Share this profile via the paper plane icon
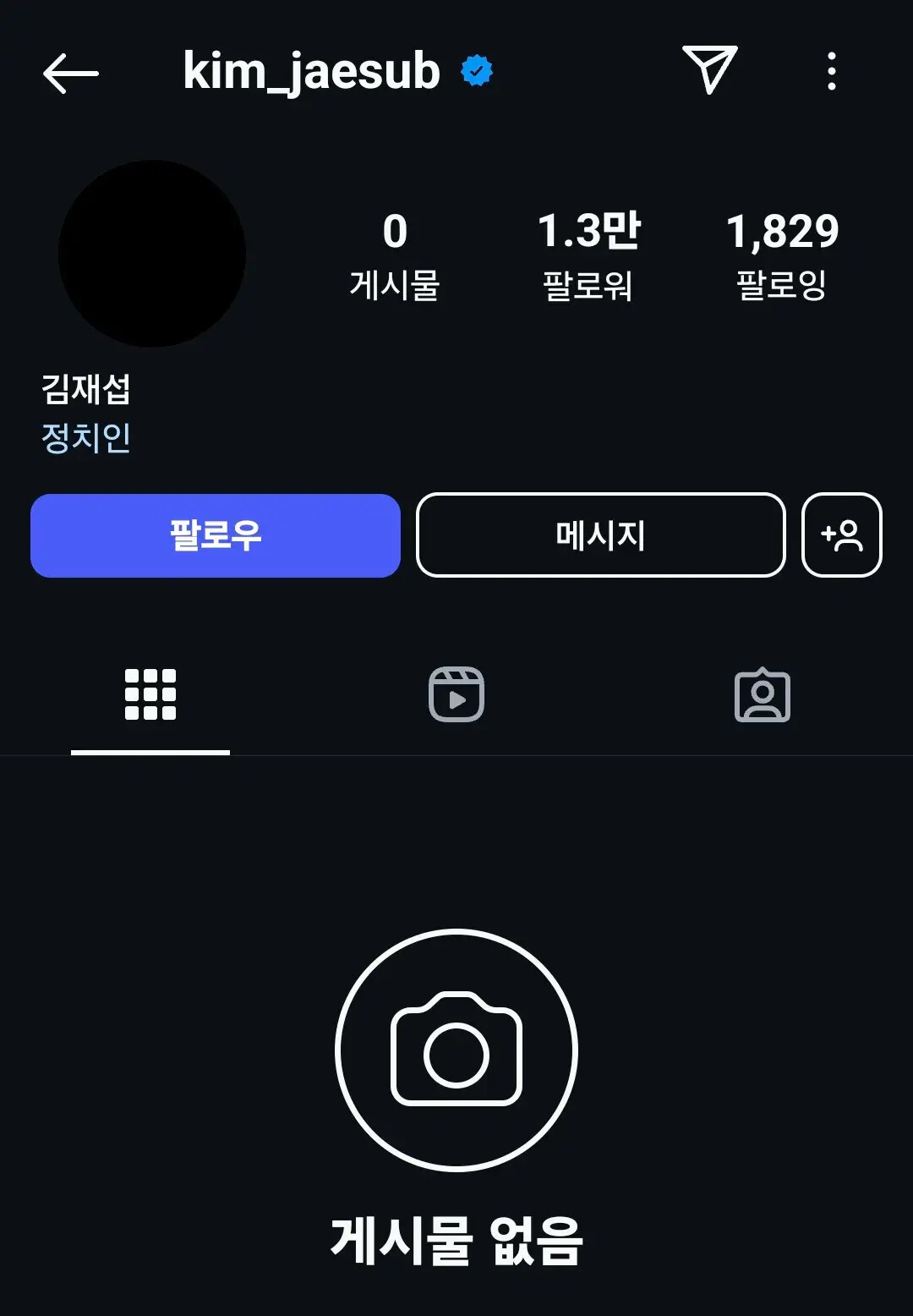913x1316 pixels. coord(709,69)
